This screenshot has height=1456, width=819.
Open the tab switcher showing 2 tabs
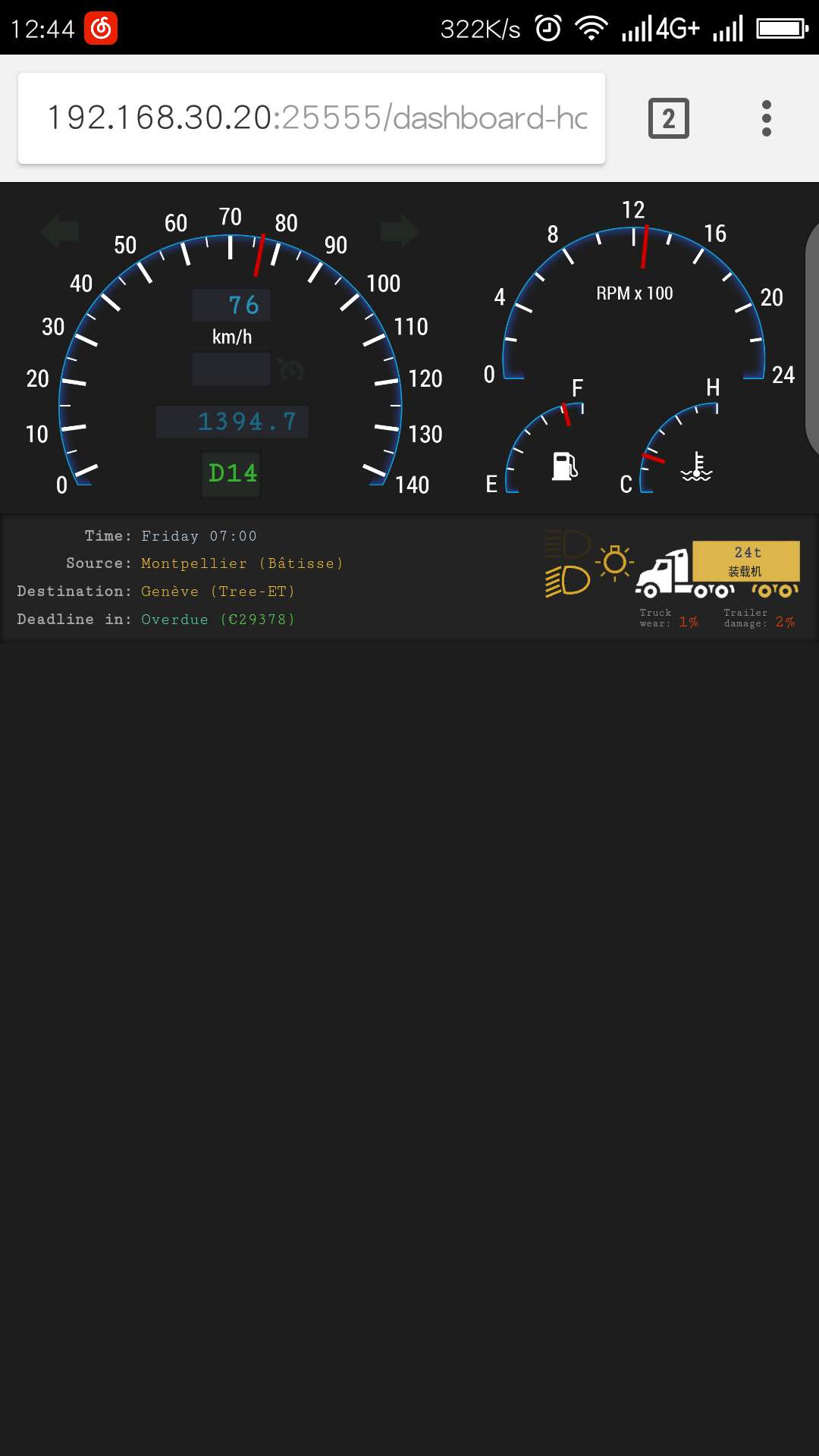pyautogui.click(x=668, y=118)
